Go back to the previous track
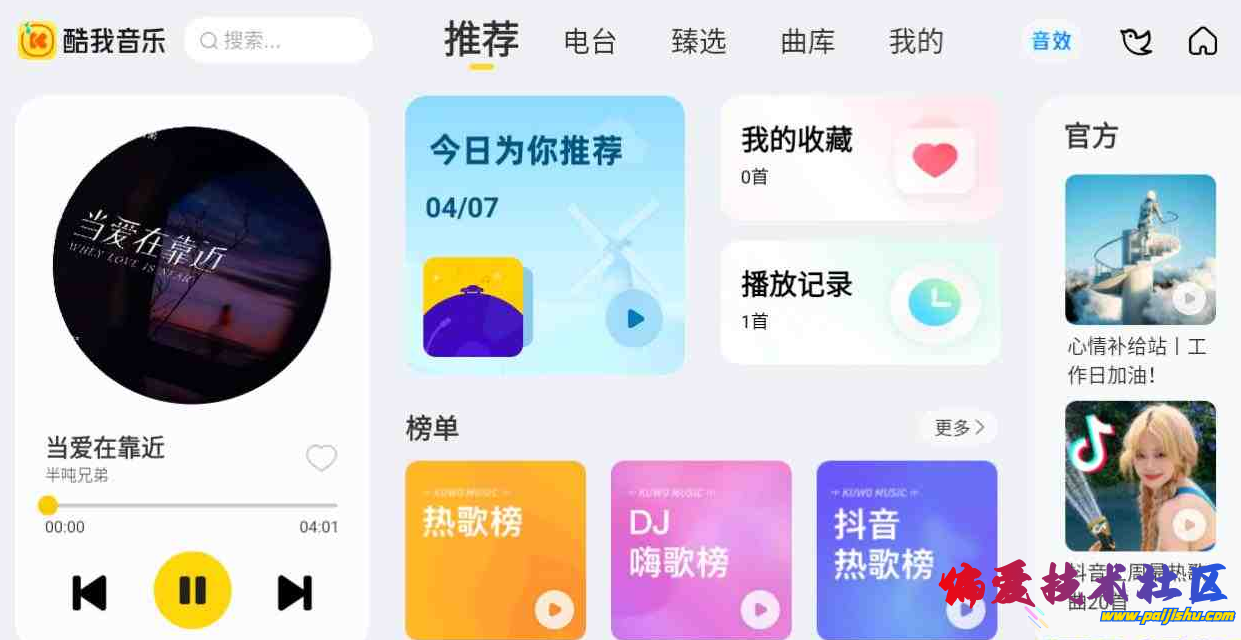Screen dimensions: 1241x640 click(90, 592)
